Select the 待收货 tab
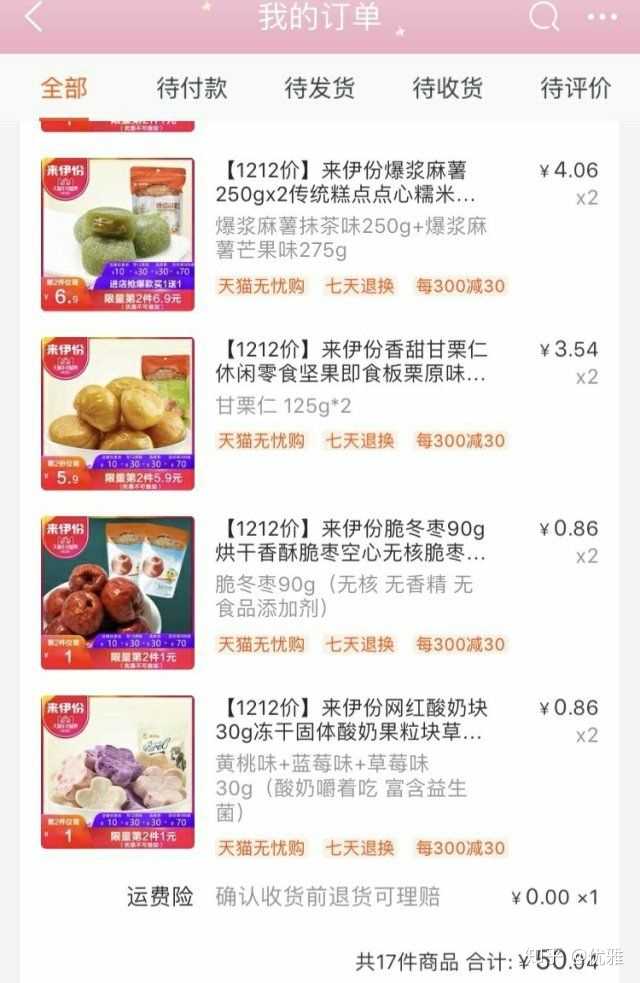The image size is (640, 983). pyautogui.click(x=448, y=88)
